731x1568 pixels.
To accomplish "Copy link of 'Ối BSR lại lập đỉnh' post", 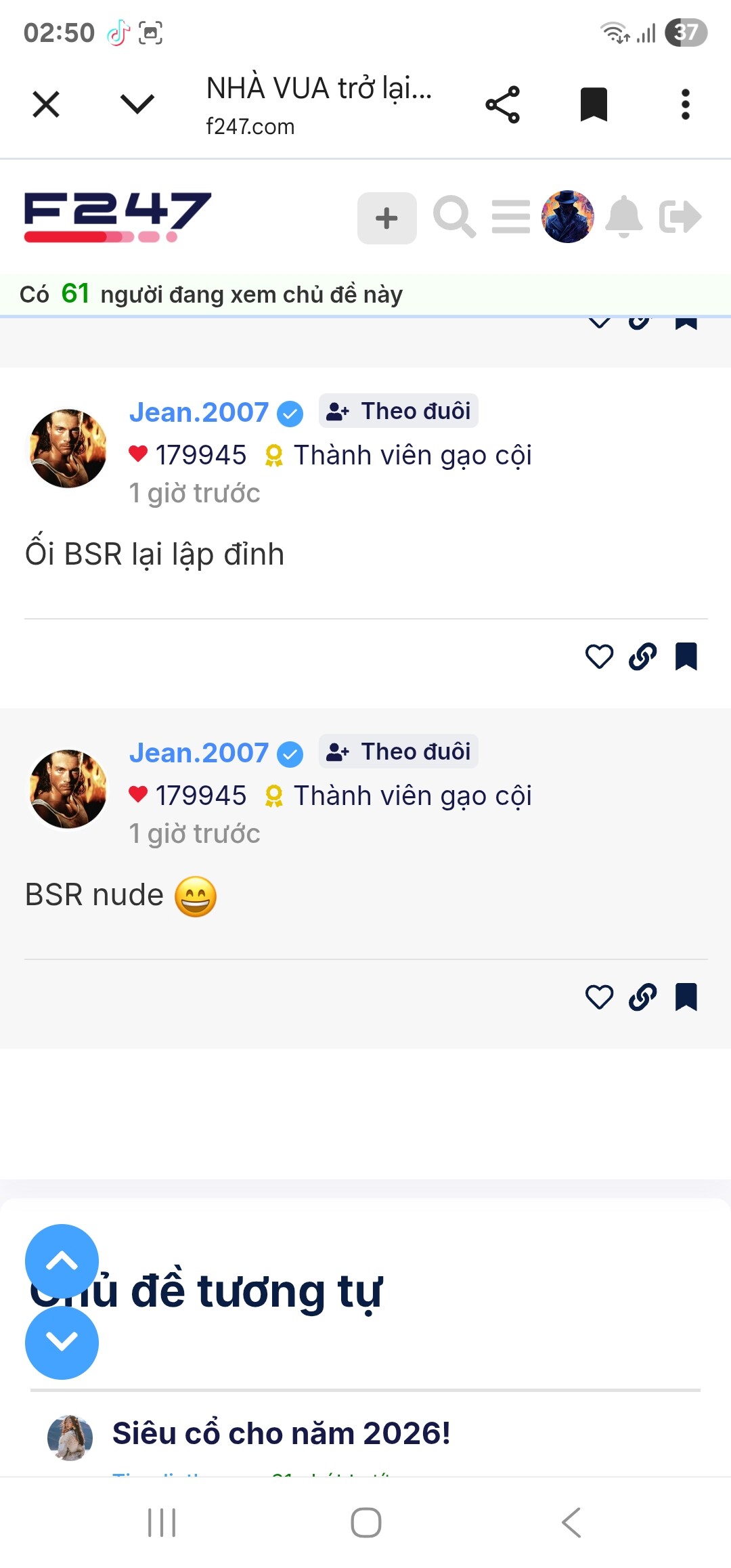I will pyautogui.click(x=642, y=657).
